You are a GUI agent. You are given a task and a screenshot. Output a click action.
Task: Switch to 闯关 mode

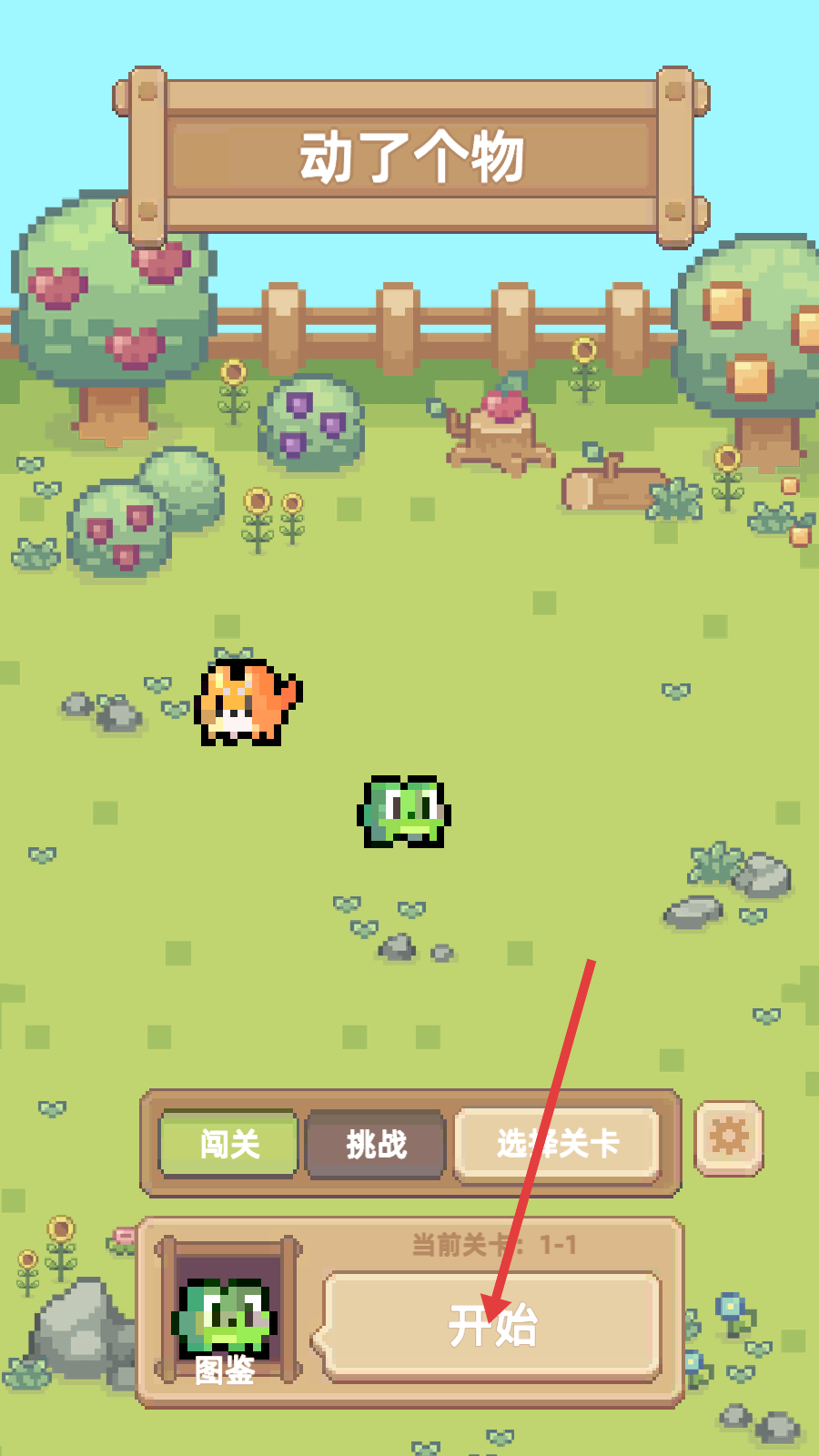pyautogui.click(x=229, y=1144)
